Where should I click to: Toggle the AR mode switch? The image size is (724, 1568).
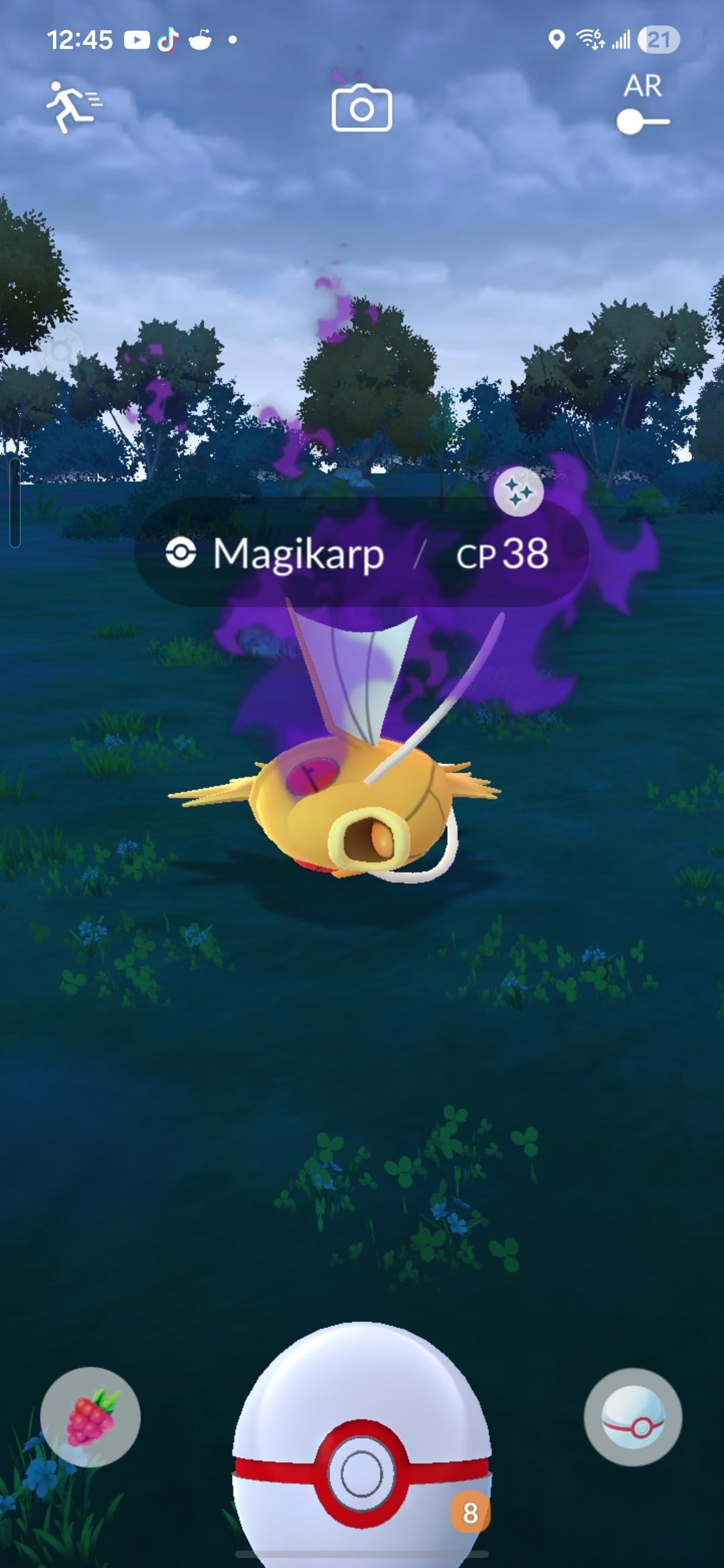(x=642, y=121)
